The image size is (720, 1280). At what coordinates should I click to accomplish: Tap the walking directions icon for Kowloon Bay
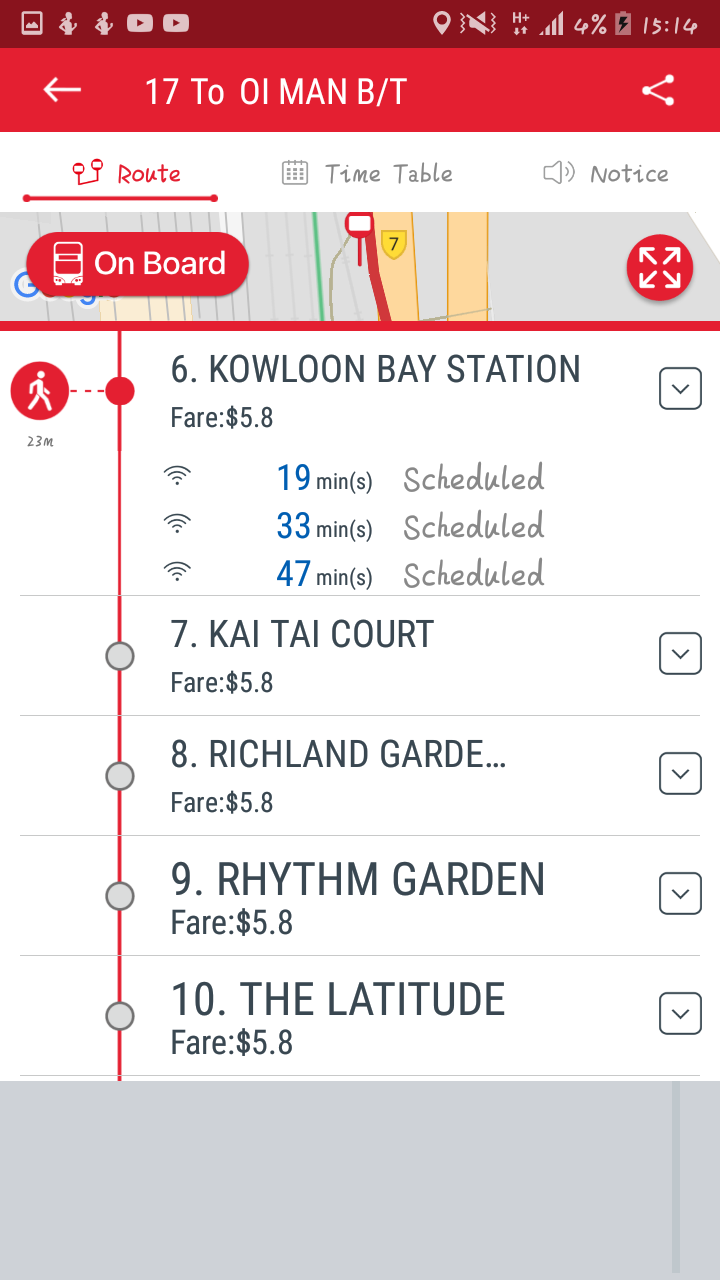(x=40, y=391)
